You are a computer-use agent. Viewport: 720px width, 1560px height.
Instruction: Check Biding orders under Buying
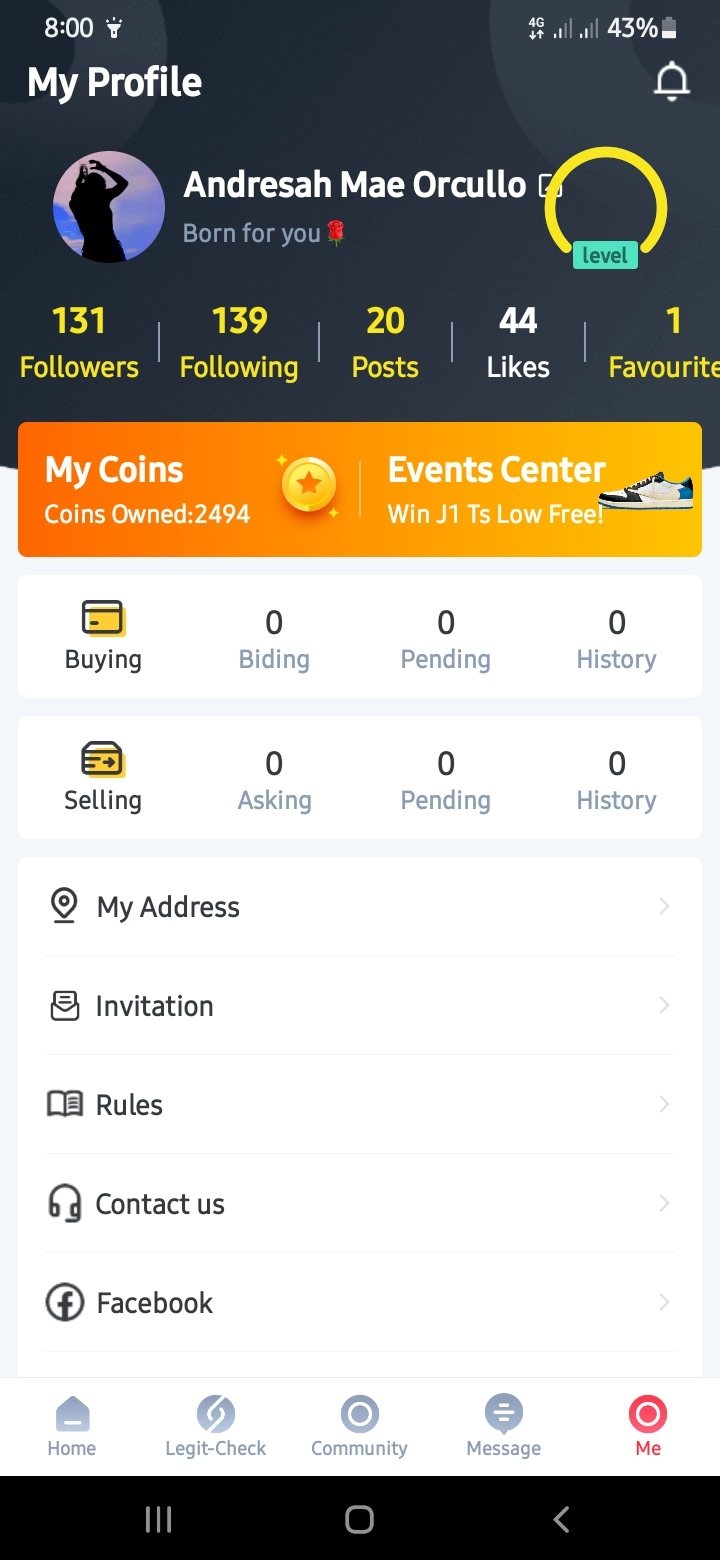274,638
